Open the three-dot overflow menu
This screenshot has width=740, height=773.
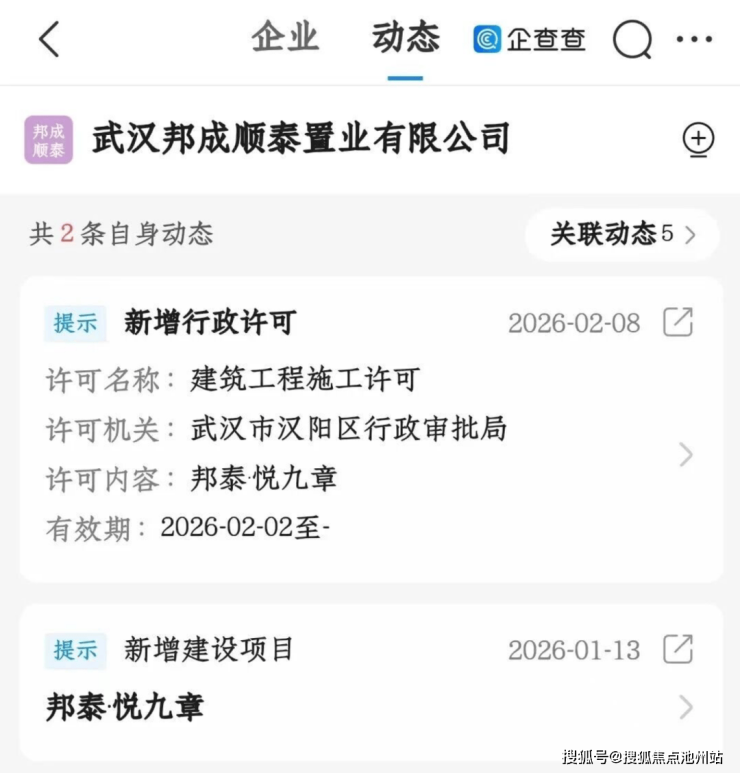(694, 40)
